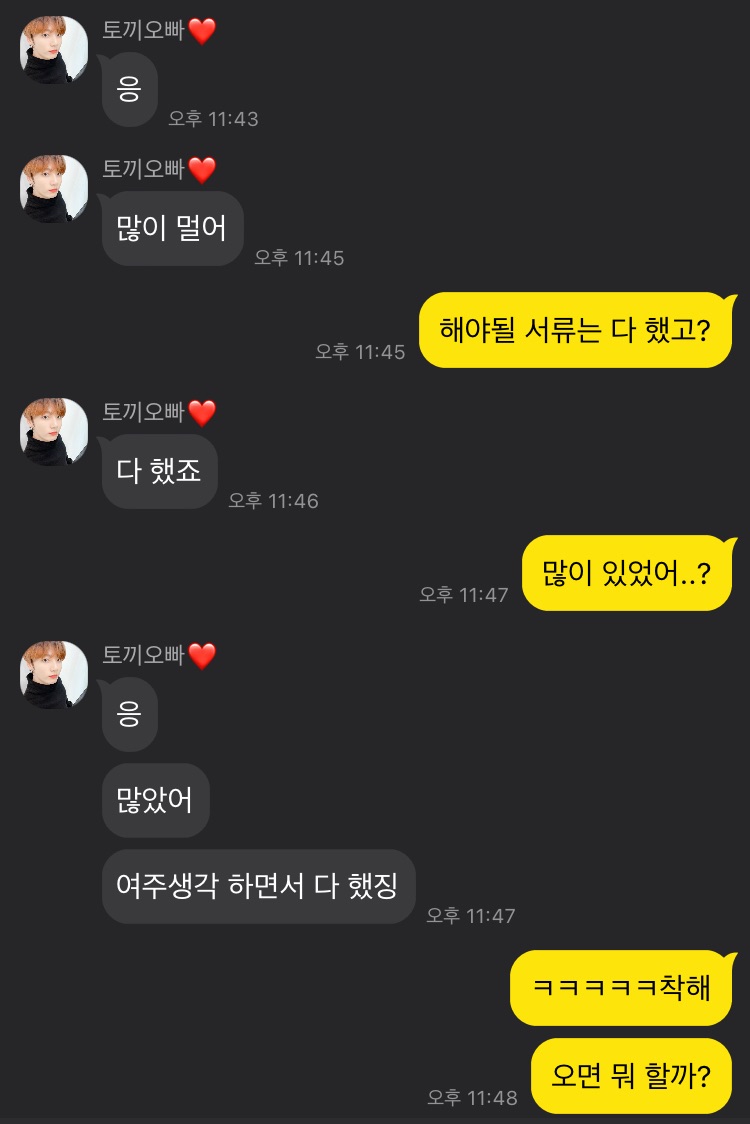Open the avatar by the 오후 11:43 message
This screenshot has height=1124, width=750.
[54, 50]
